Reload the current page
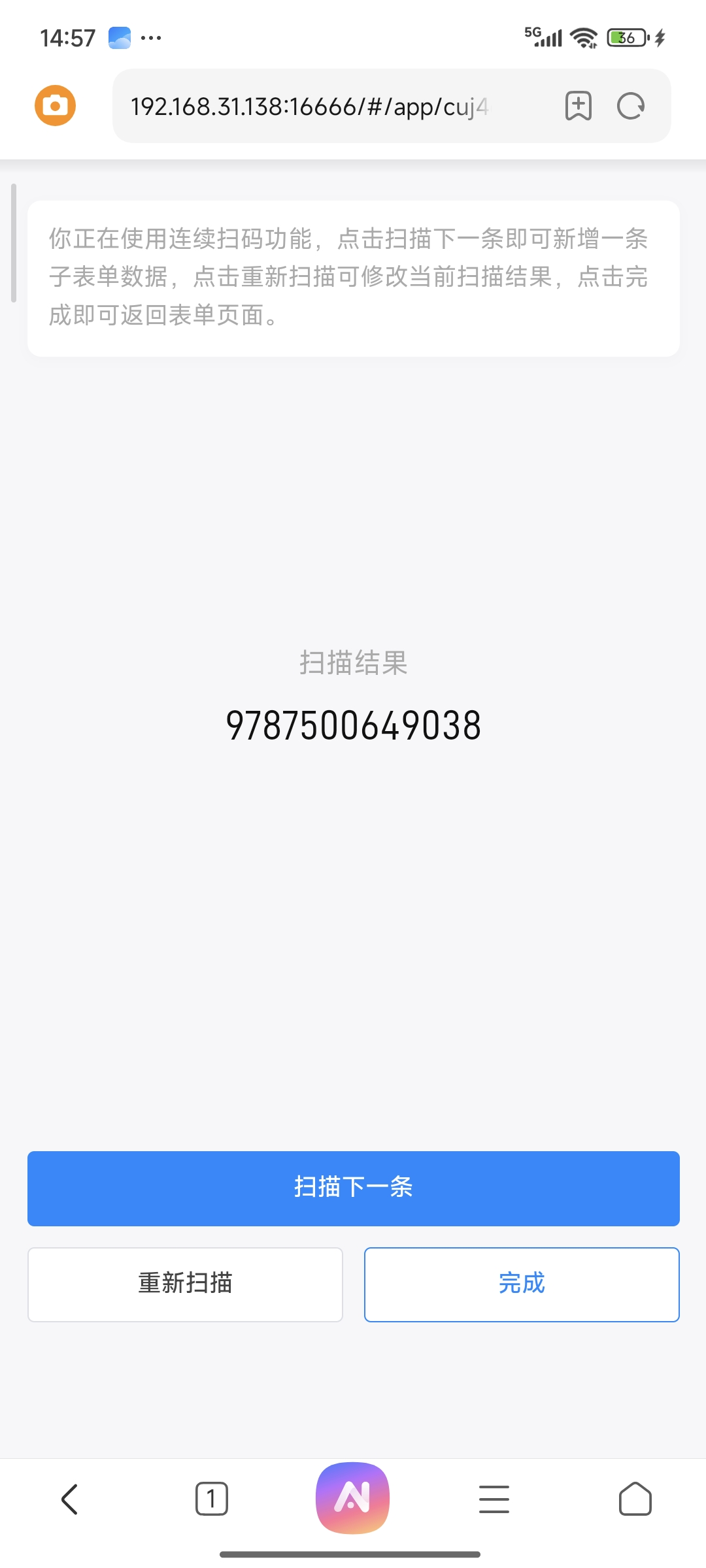 click(631, 106)
